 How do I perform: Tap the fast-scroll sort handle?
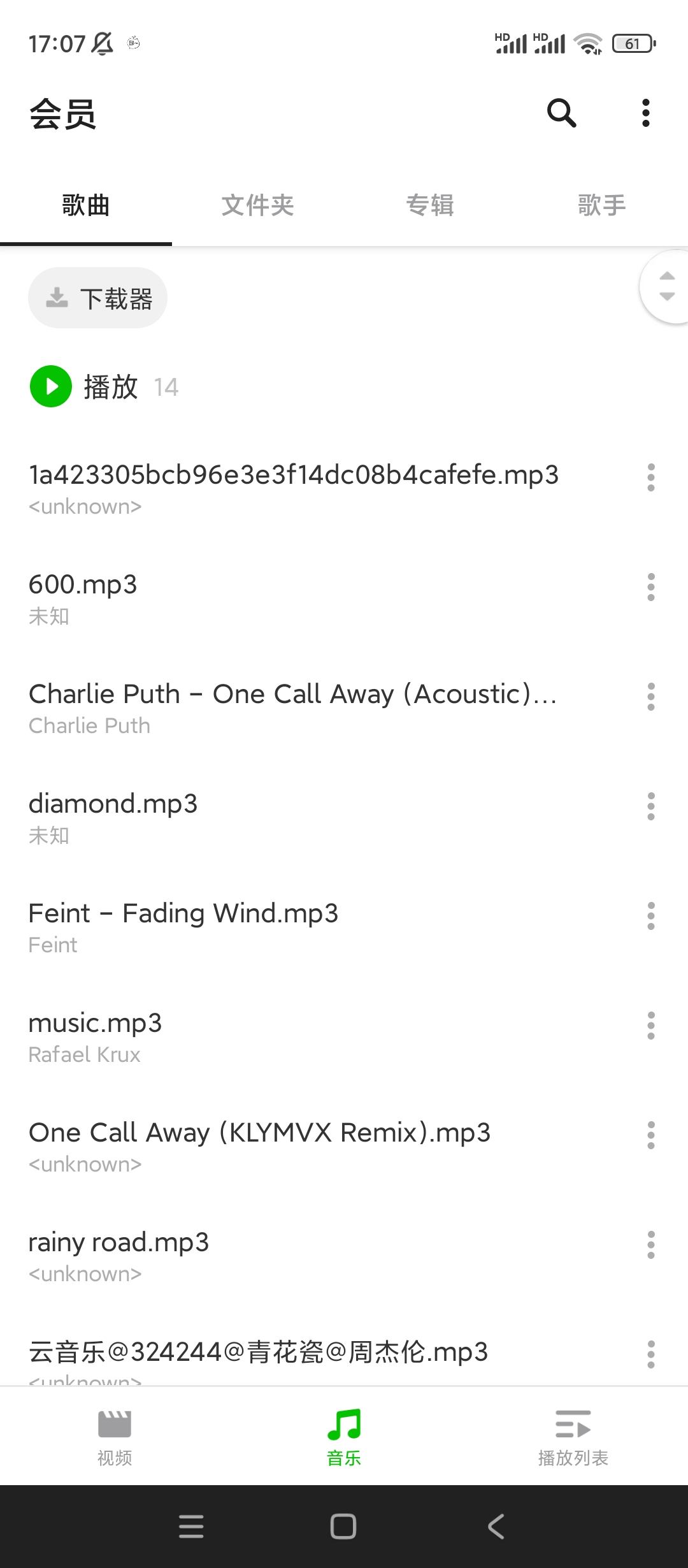point(666,286)
